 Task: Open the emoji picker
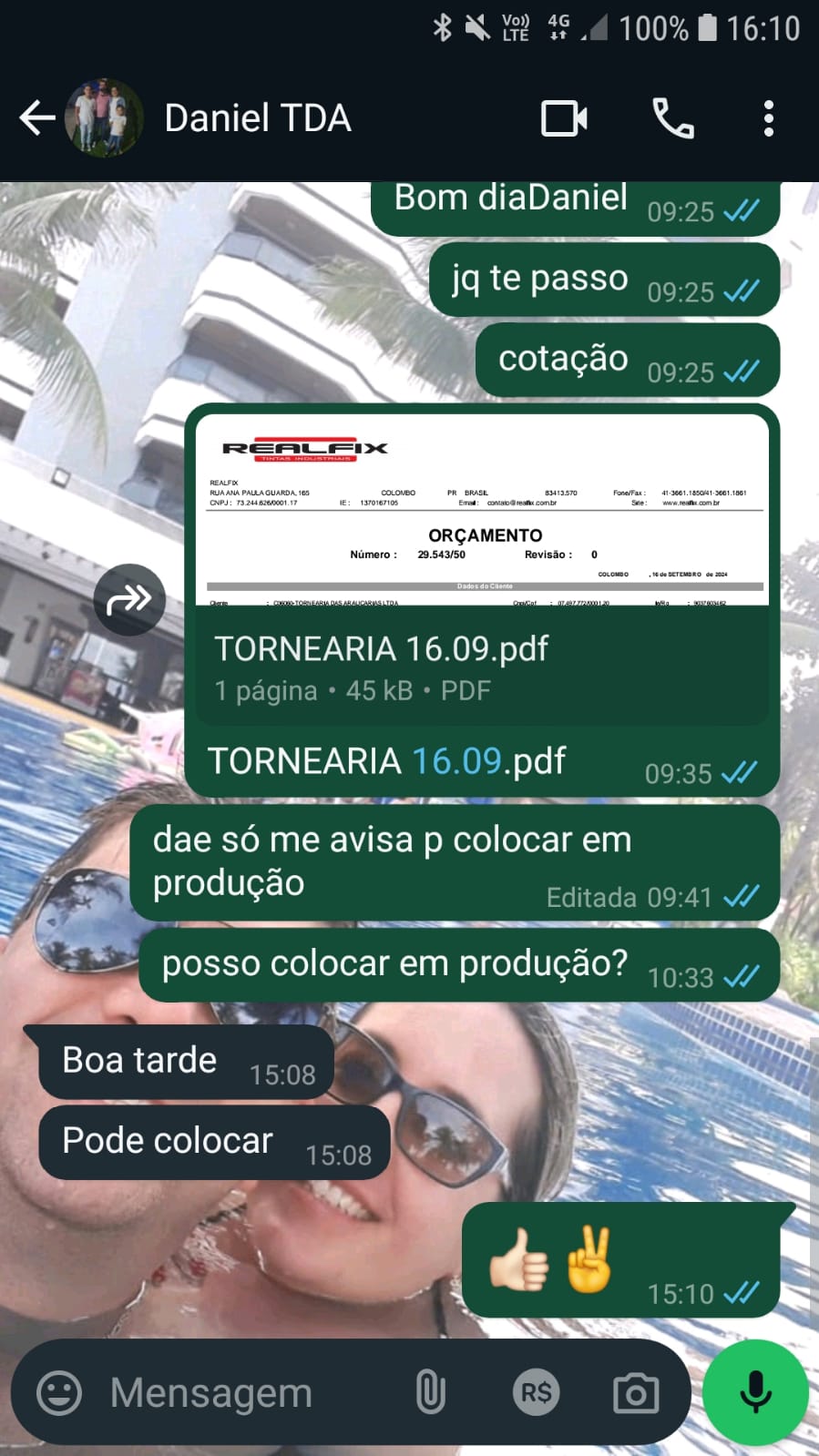click(59, 1393)
